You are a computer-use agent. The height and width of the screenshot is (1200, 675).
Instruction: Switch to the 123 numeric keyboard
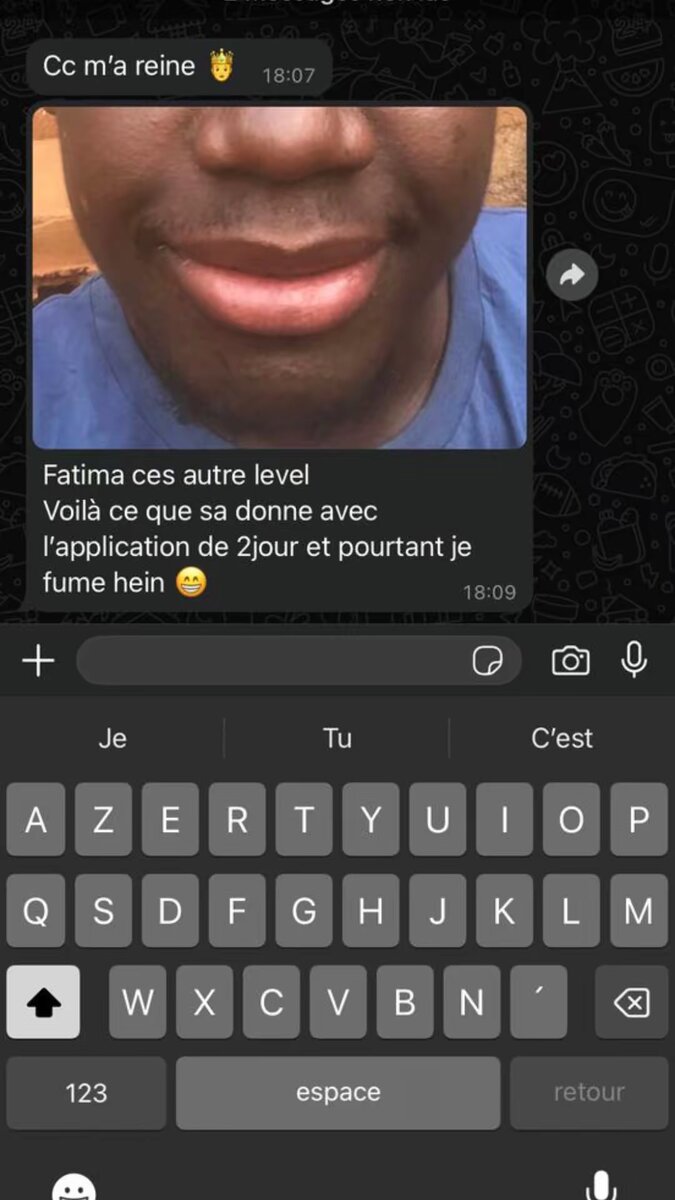pos(86,1093)
